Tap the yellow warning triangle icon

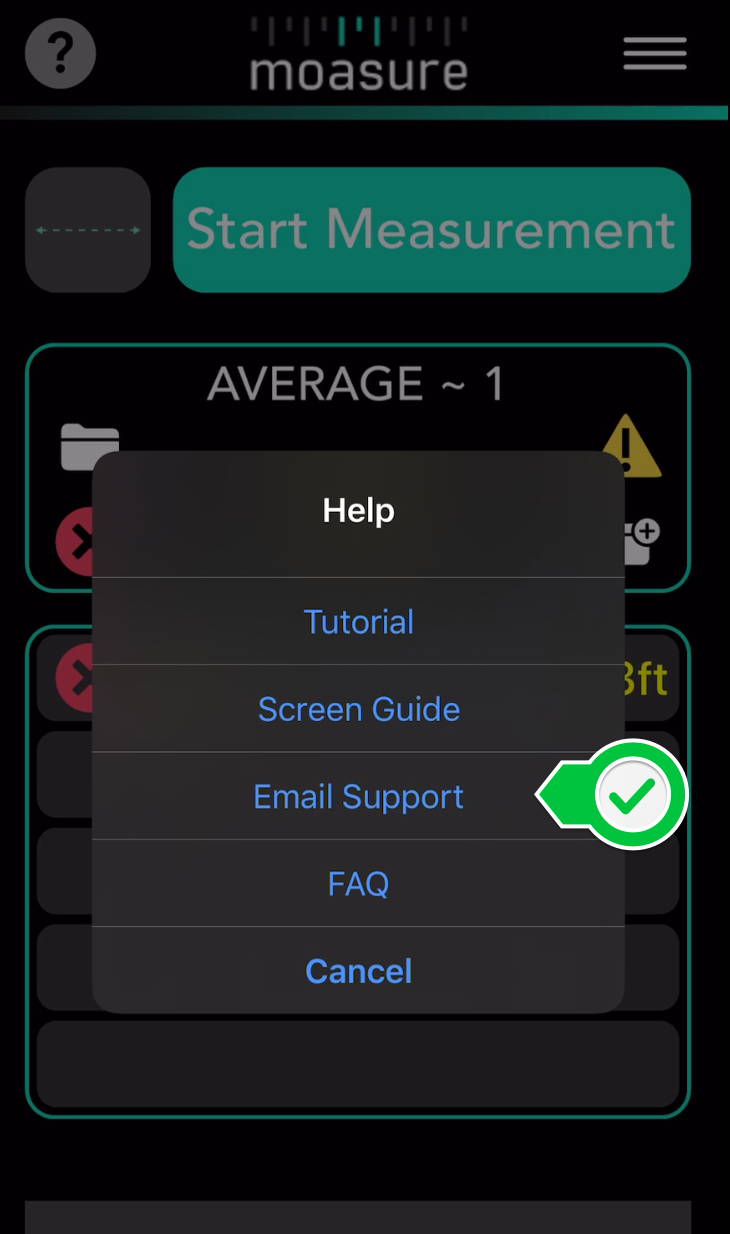(632, 445)
